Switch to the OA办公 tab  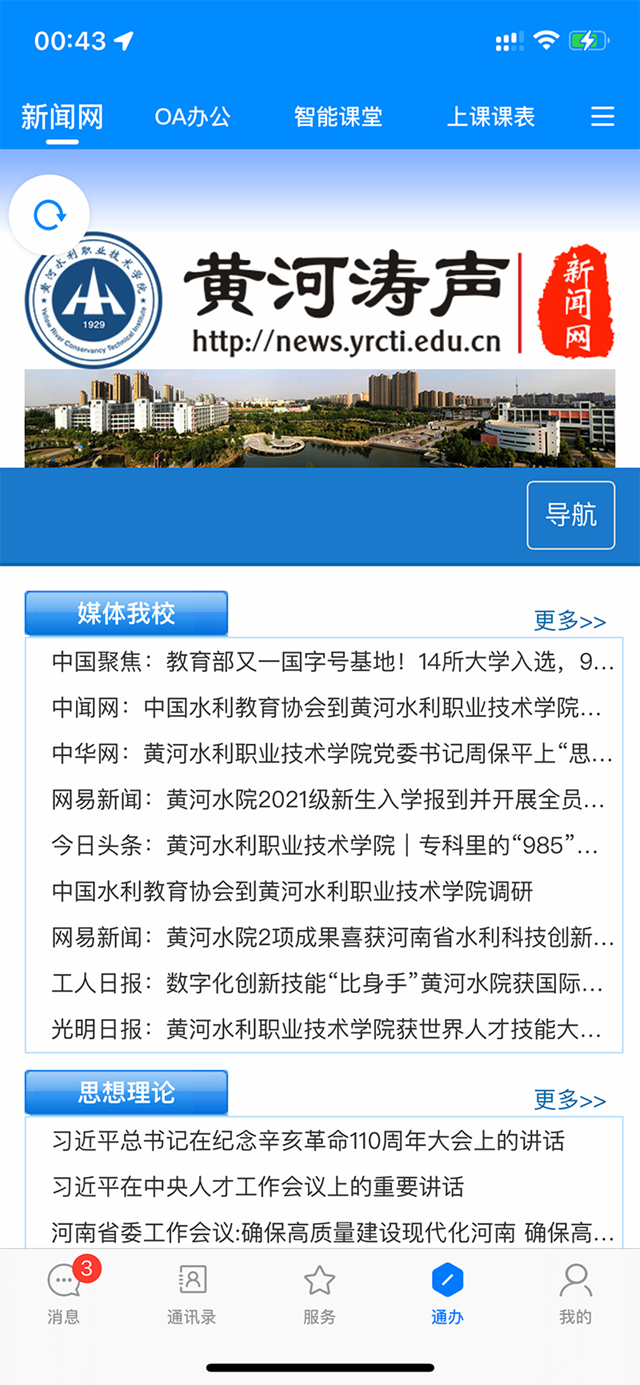point(192,117)
